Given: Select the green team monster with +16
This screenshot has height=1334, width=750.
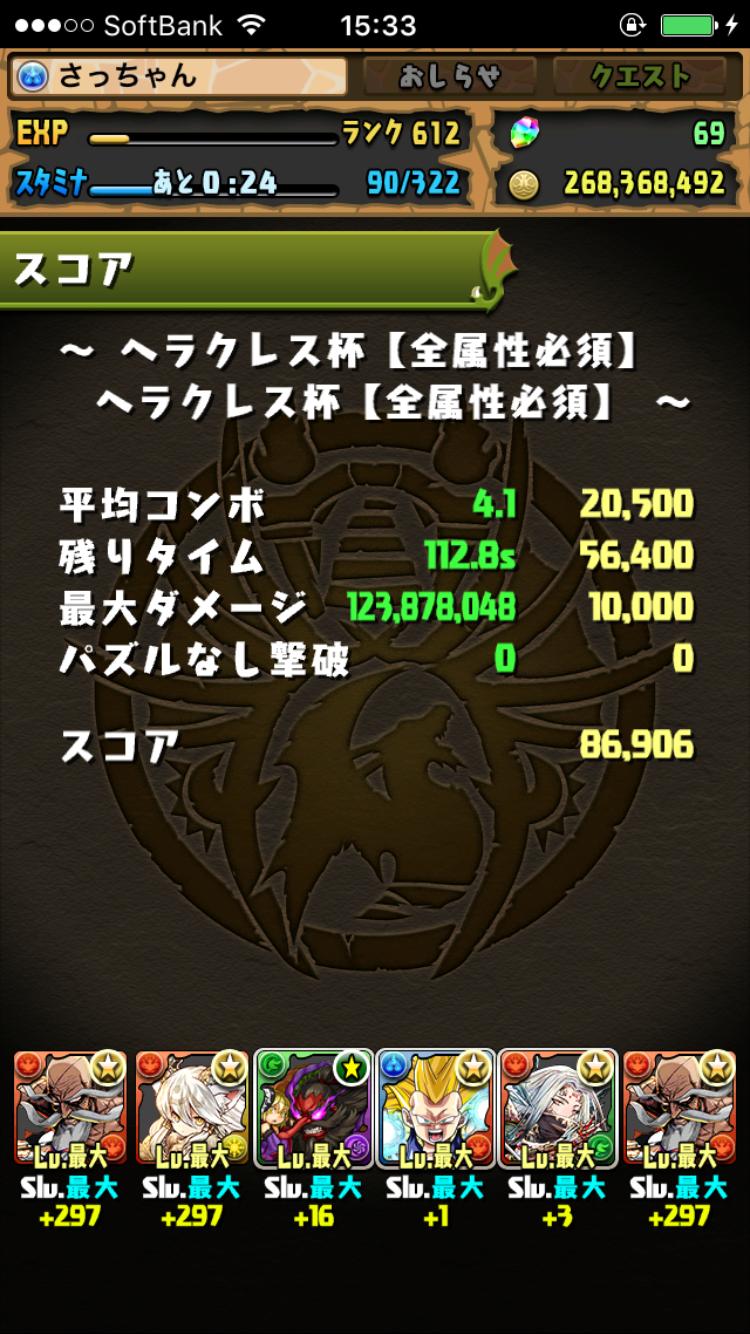Looking at the screenshot, I should point(314,1110).
